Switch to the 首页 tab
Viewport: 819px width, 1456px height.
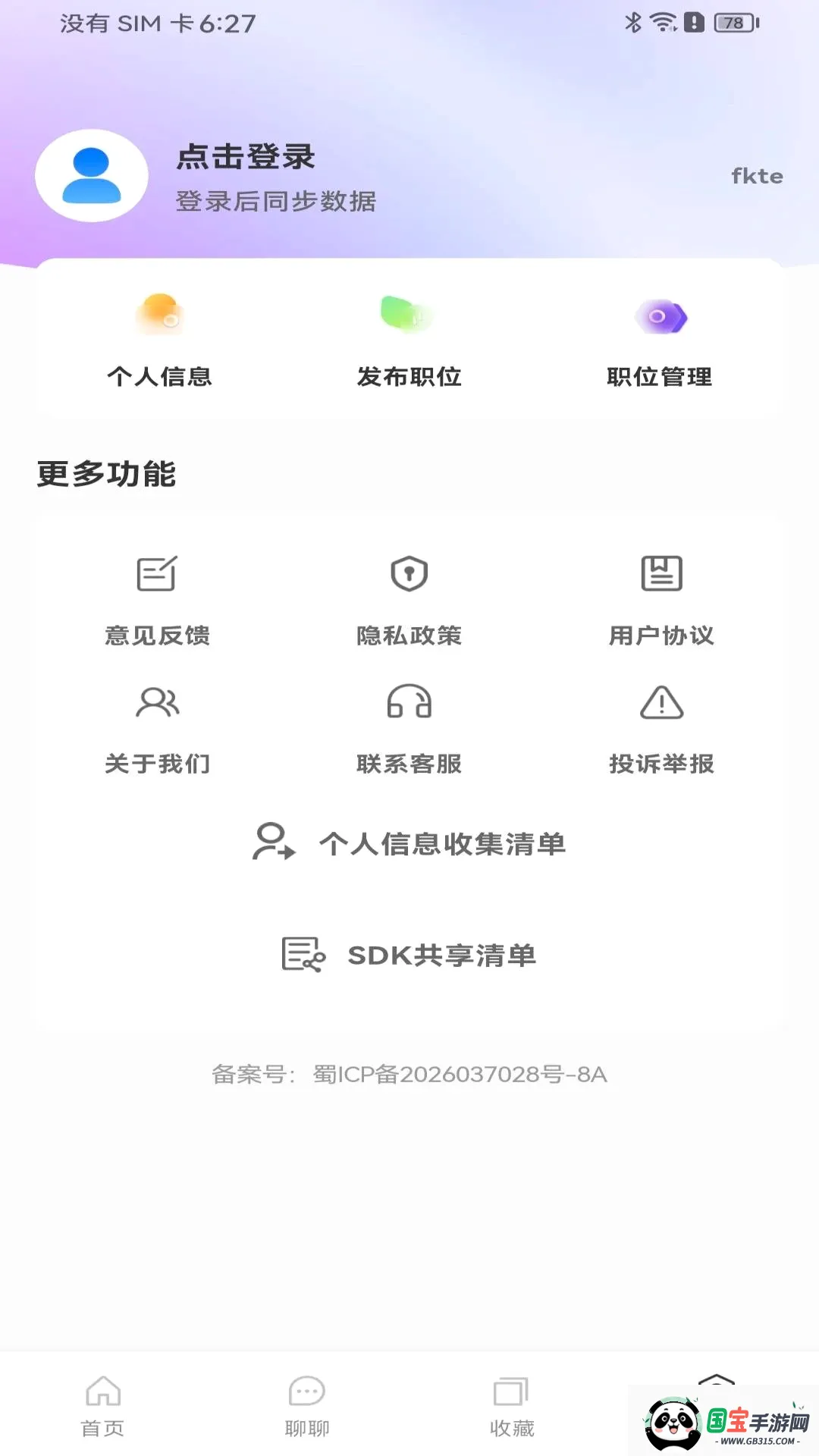102,1407
